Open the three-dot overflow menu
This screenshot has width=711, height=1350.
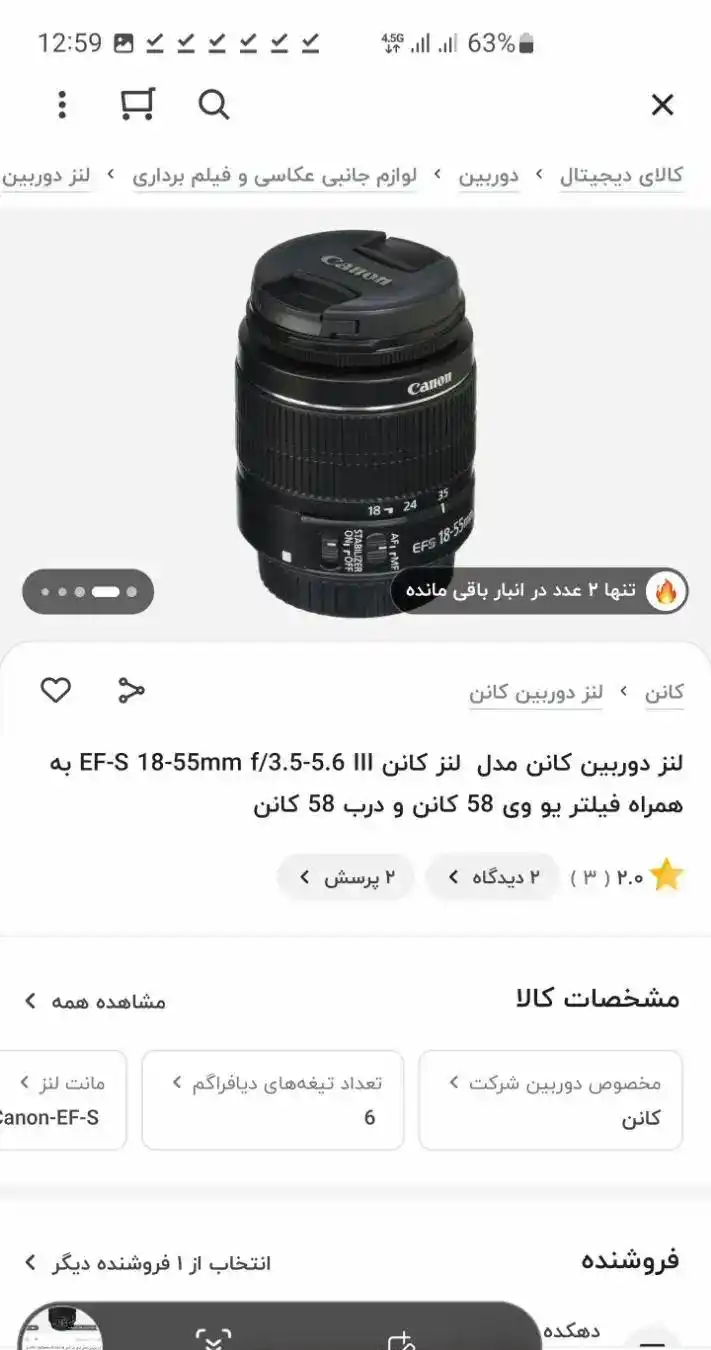(x=62, y=104)
